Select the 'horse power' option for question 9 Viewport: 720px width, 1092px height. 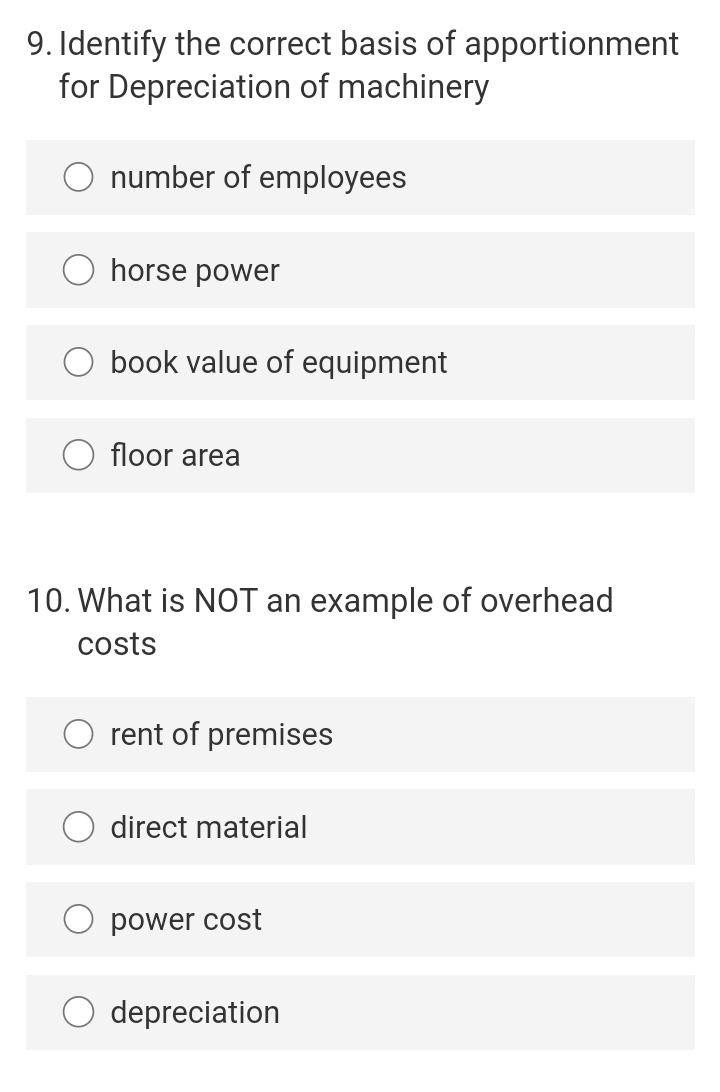(x=78, y=269)
